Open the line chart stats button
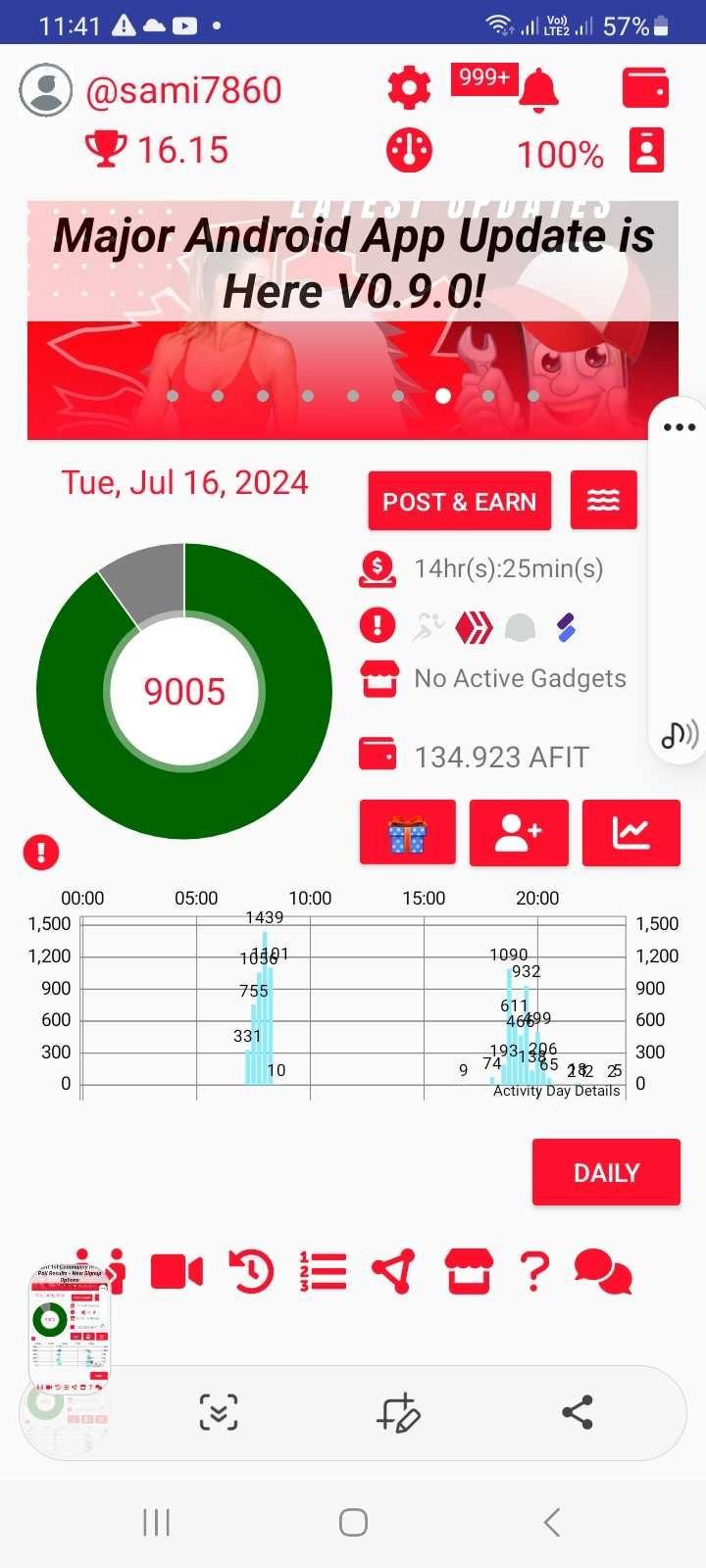This screenshot has height=1568, width=706. coord(630,833)
